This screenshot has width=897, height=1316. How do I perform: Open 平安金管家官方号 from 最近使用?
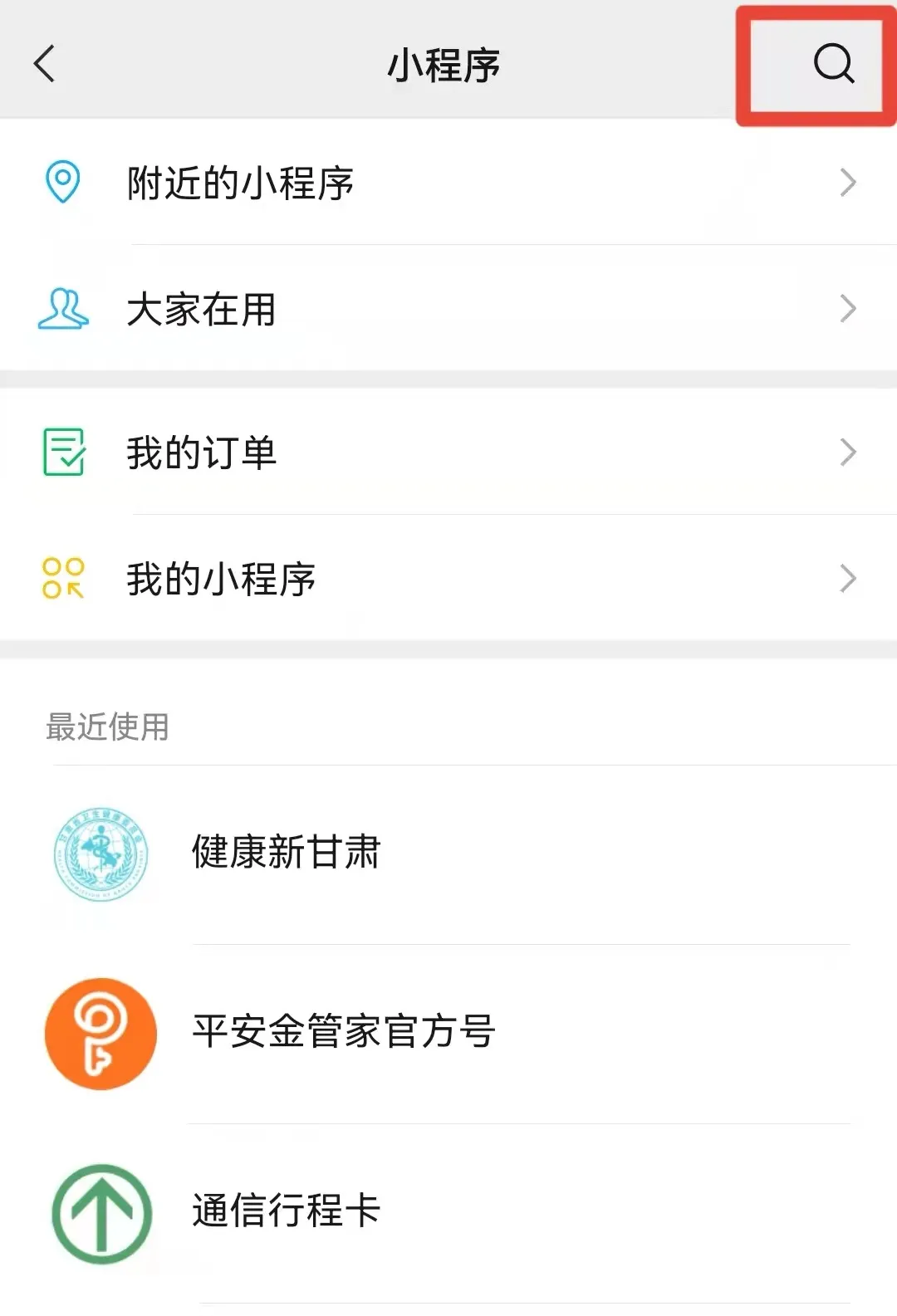pos(342,1034)
